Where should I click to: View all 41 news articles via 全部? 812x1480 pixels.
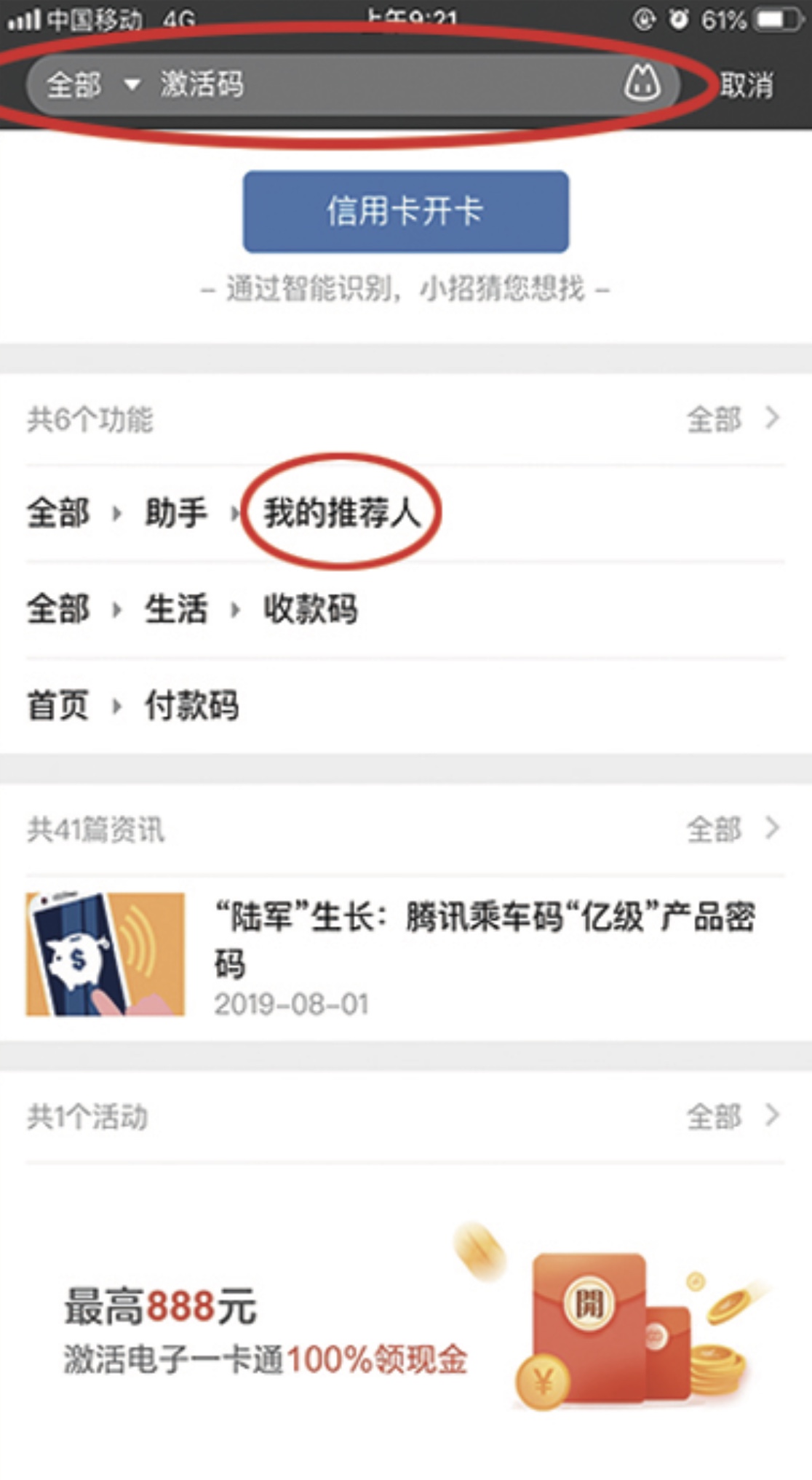coord(731,829)
